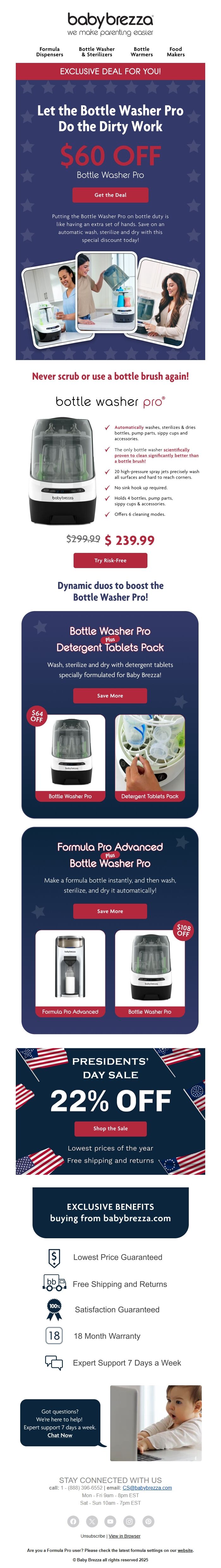Open the Formula Dispensers category
The width and height of the screenshot is (221, 1568).
49,52
